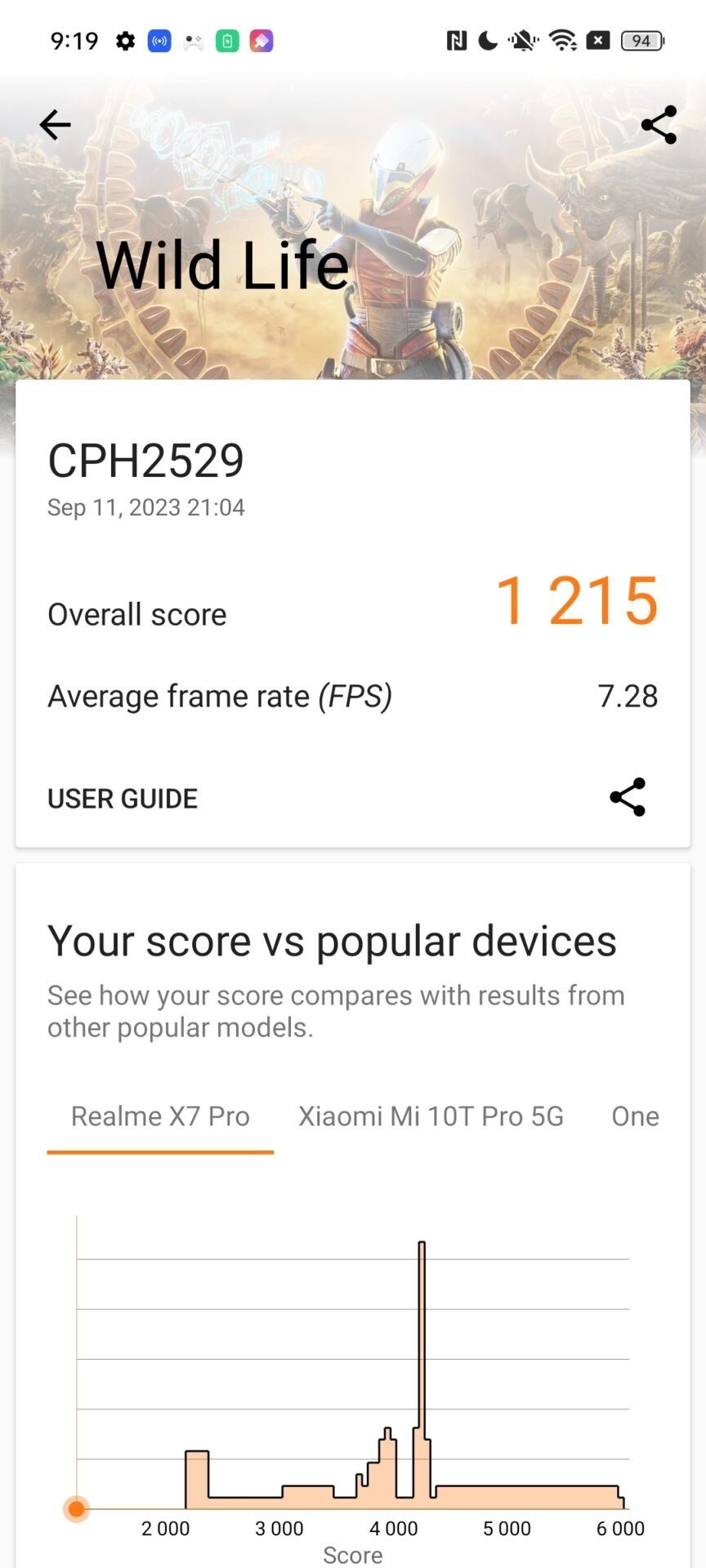This screenshot has height=1568, width=706.
Task: Go back using the top arrow
Action: coord(55,125)
